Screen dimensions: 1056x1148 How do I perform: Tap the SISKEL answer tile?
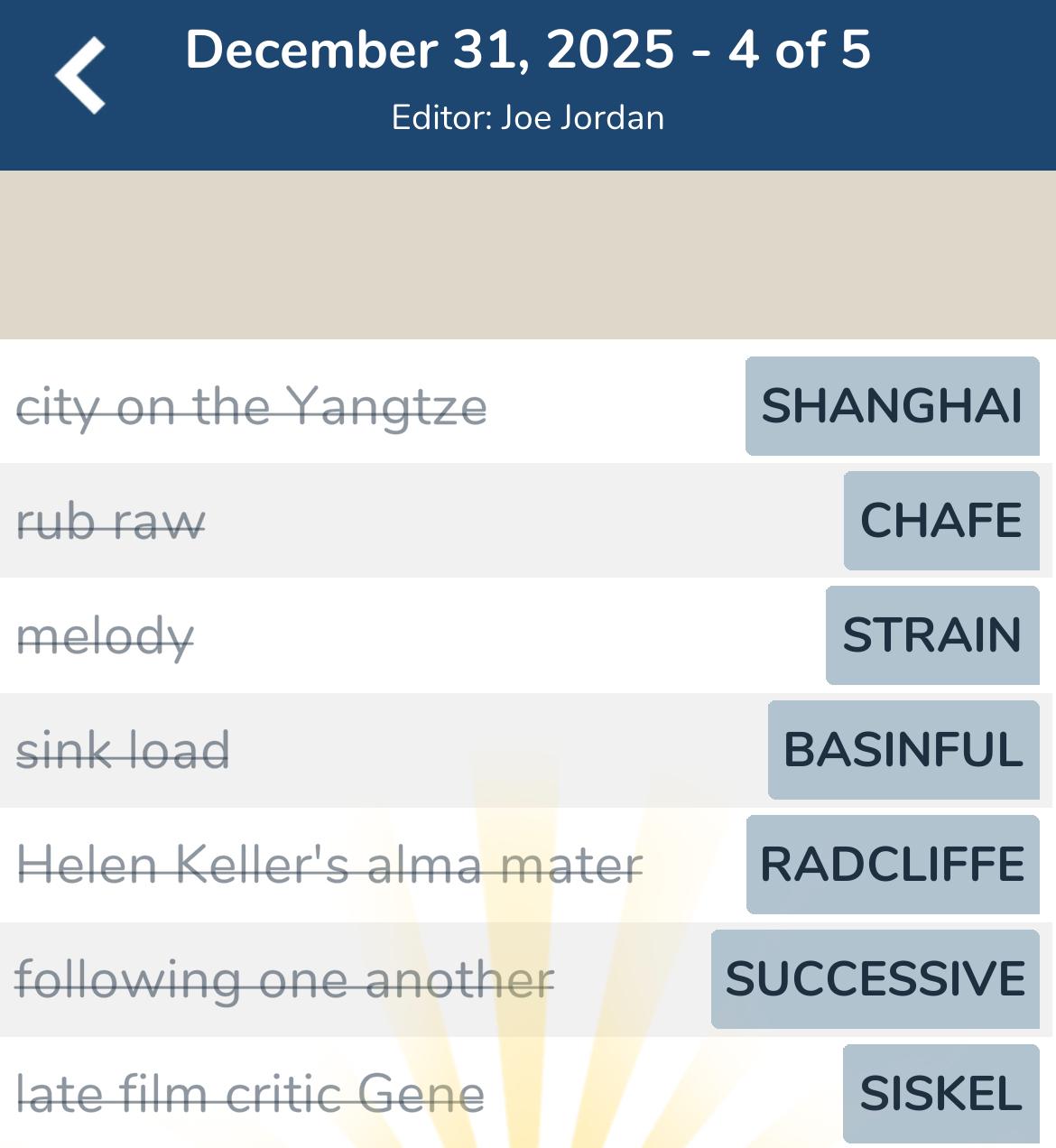point(941,1092)
